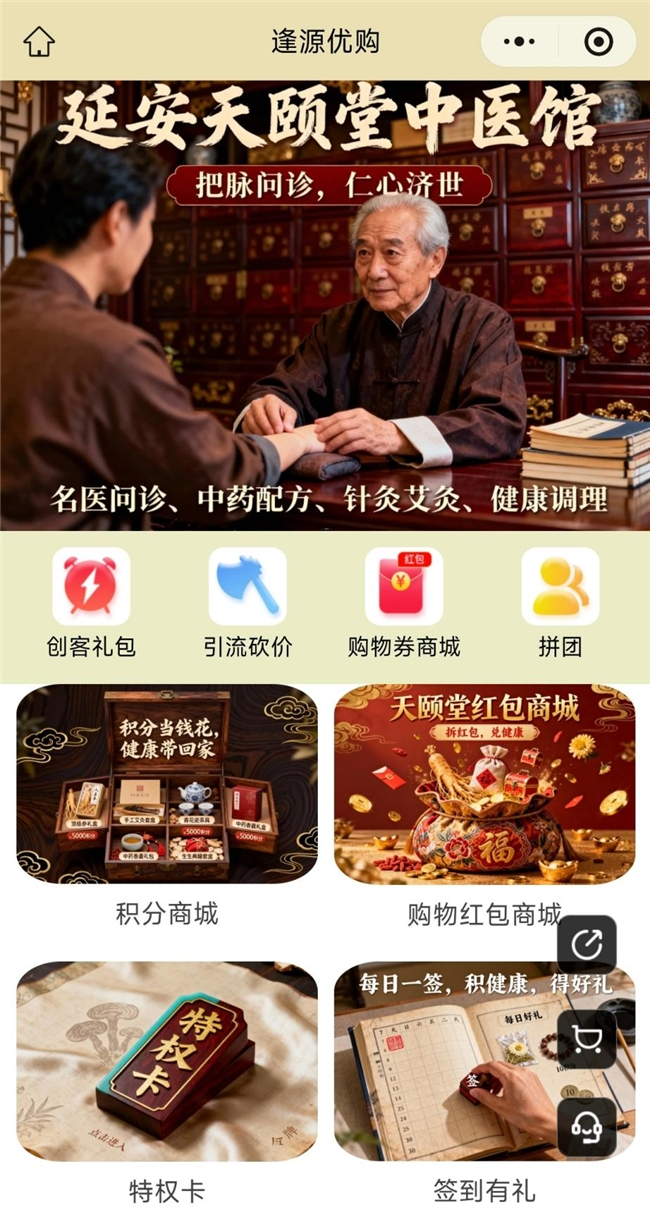
Task: Select 引流砍价
Action: click(x=247, y=603)
